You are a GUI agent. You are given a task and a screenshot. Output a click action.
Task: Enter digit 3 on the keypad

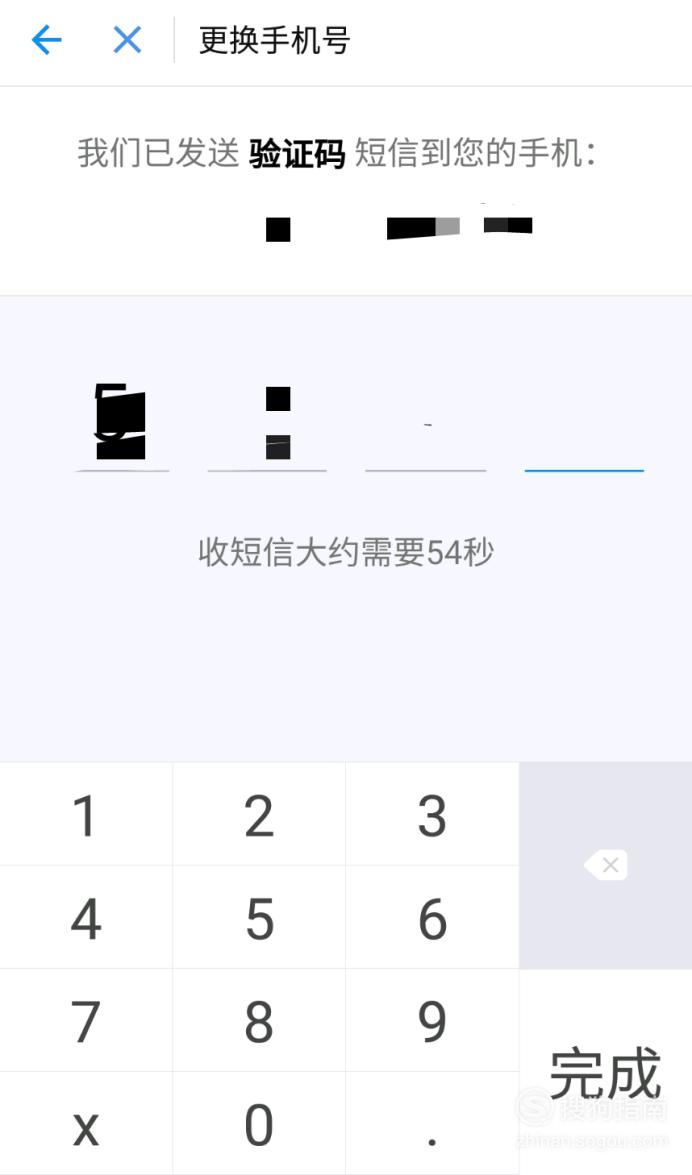(433, 815)
